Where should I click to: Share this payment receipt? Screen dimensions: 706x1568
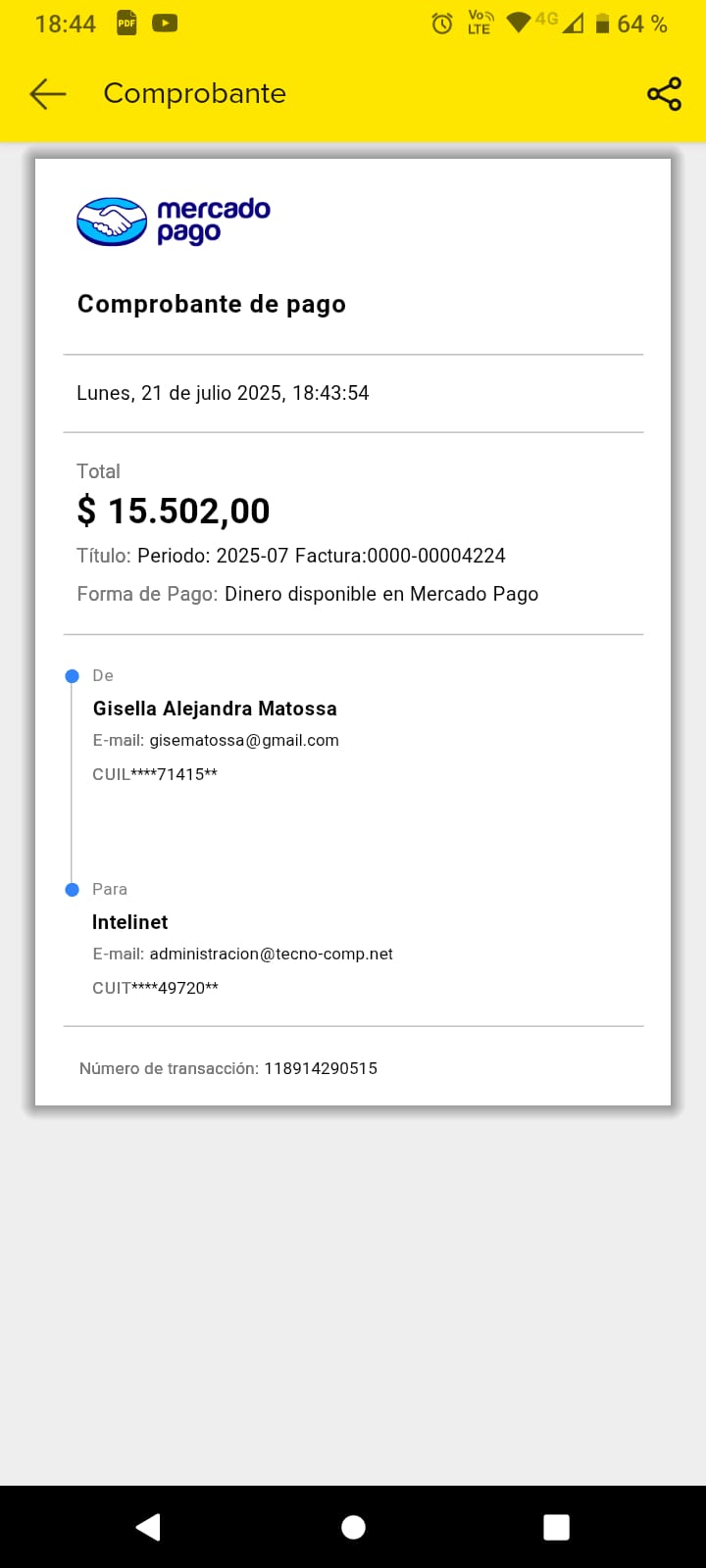click(664, 94)
